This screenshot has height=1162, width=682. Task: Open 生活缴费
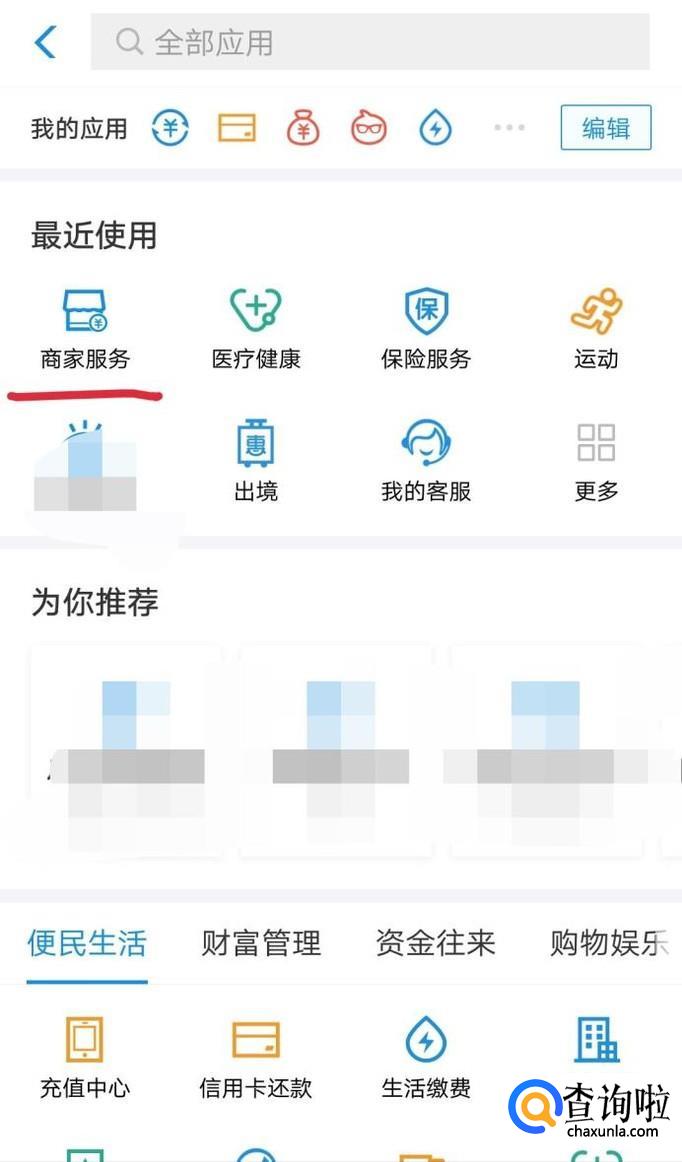[x=426, y=1058]
